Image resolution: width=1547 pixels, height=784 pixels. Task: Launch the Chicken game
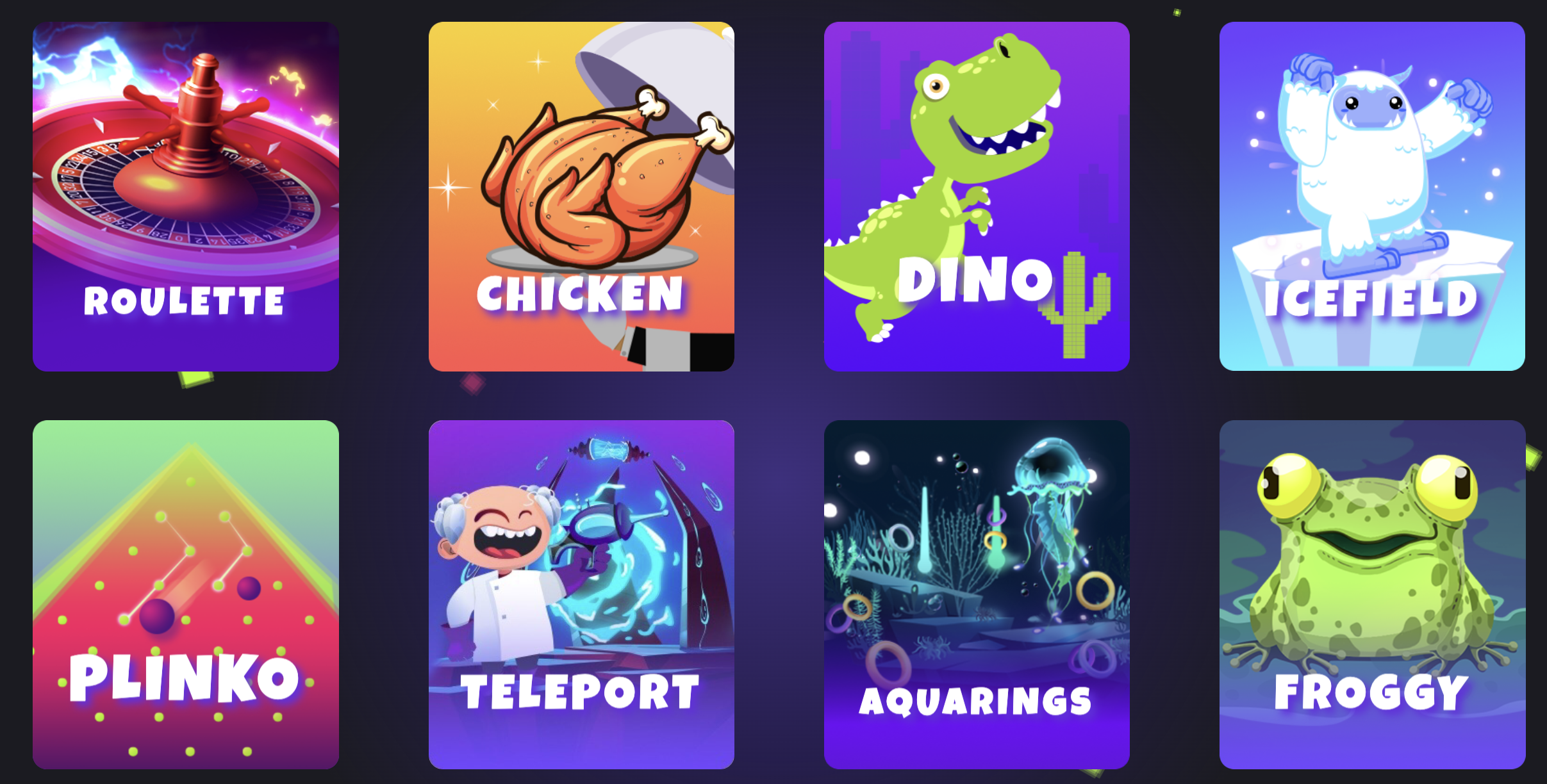click(581, 196)
